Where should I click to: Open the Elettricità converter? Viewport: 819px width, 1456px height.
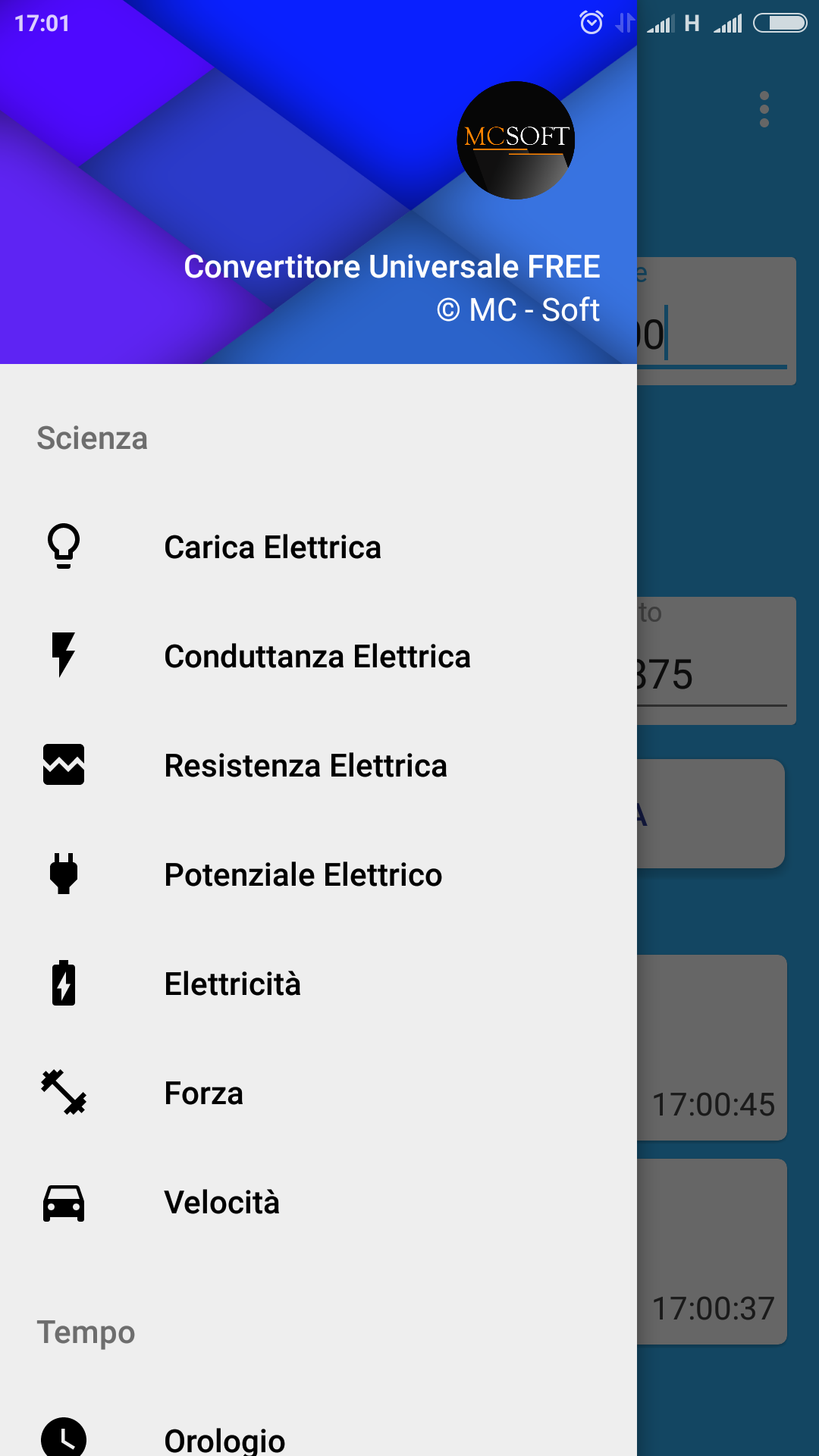(318, 984)
